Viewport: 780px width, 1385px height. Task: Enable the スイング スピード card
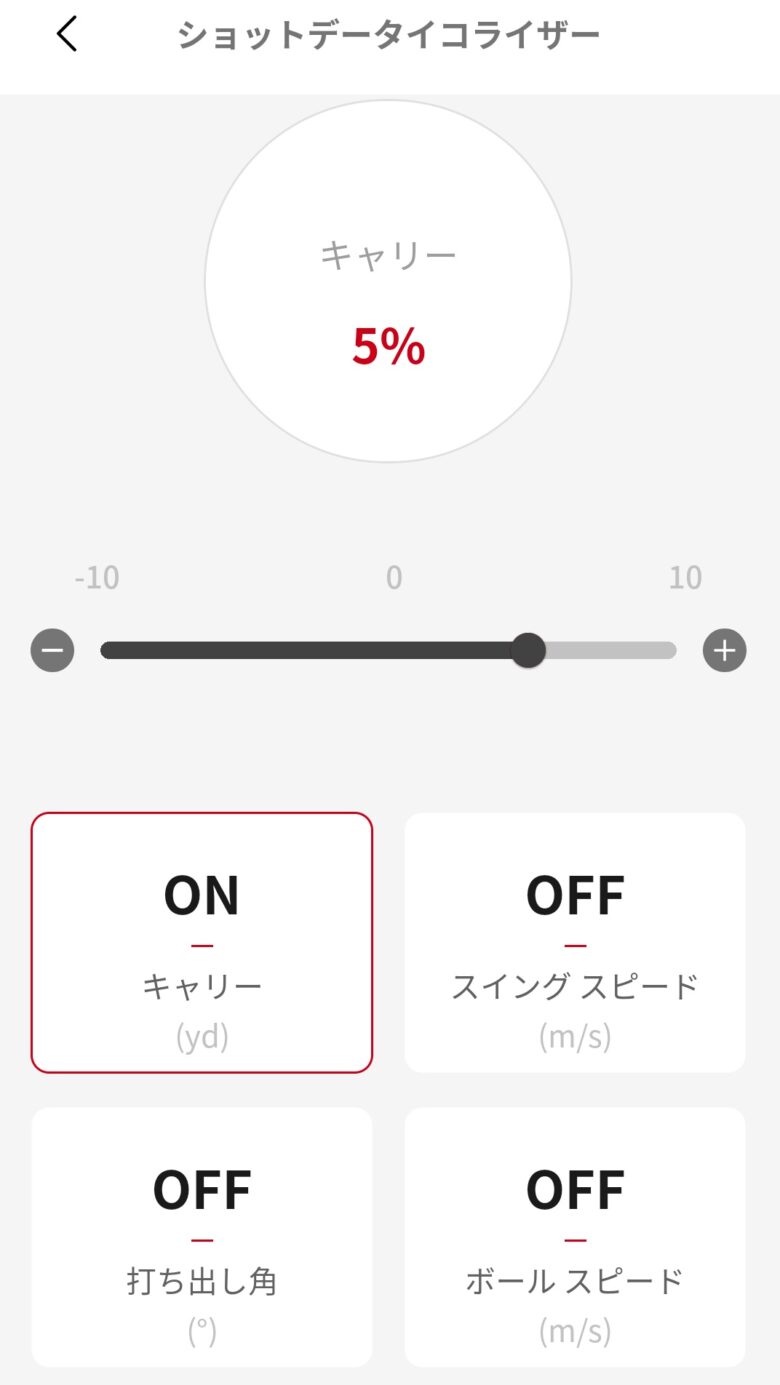tap(575, 942)
